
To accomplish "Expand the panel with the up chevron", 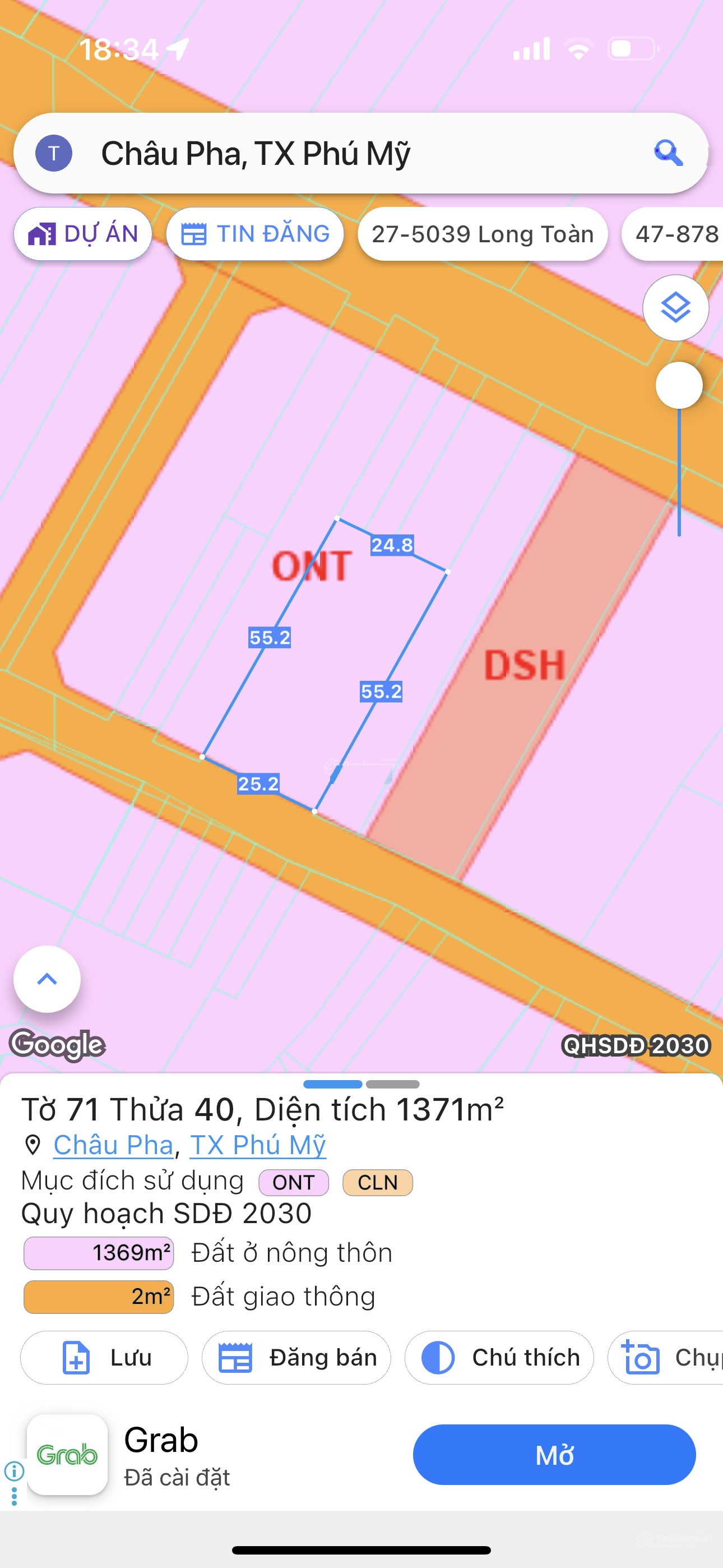I will pyautogui.click(x=47, y=979).
